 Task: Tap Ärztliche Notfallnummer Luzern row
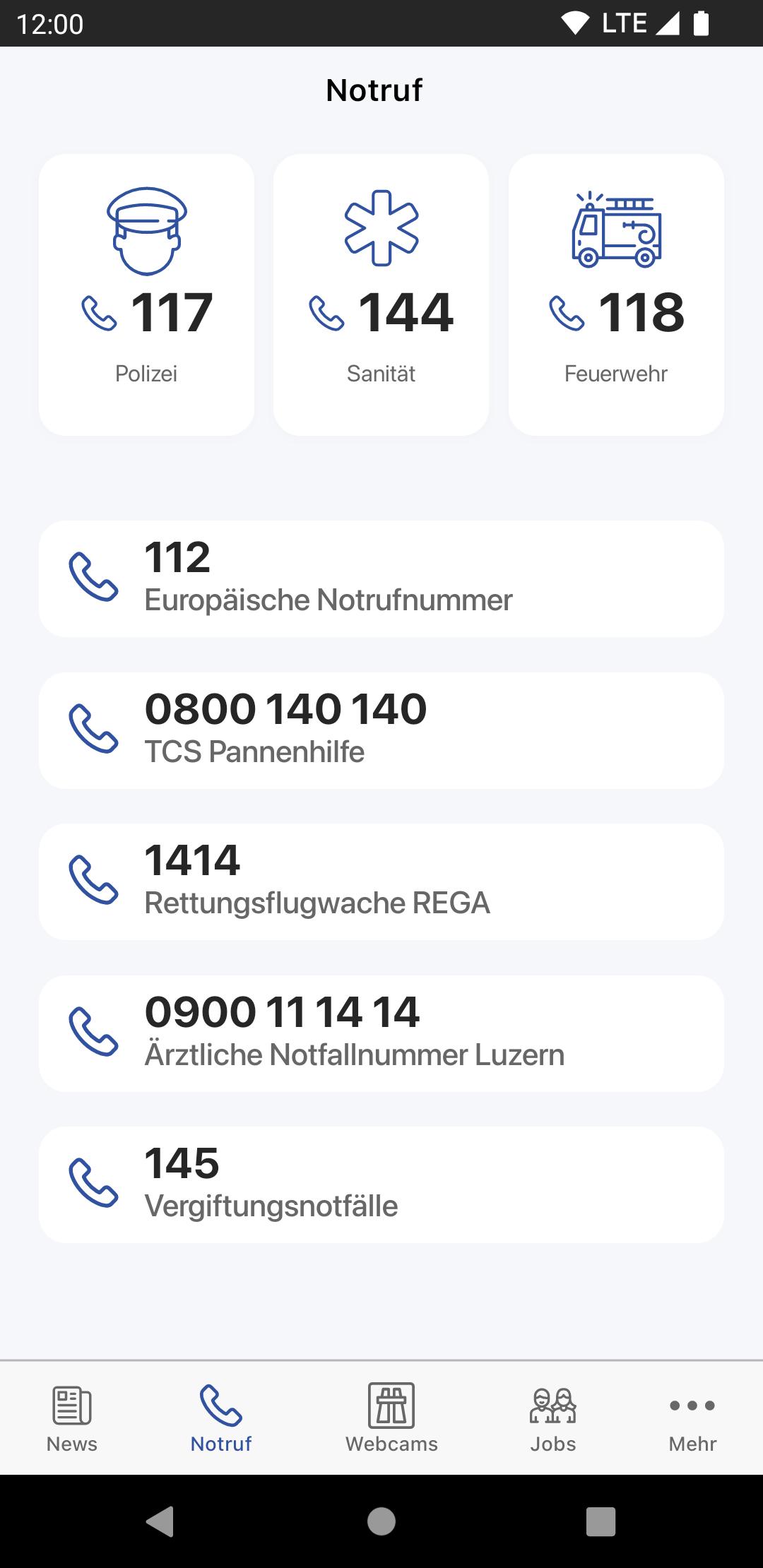[x=381, y=1033]
